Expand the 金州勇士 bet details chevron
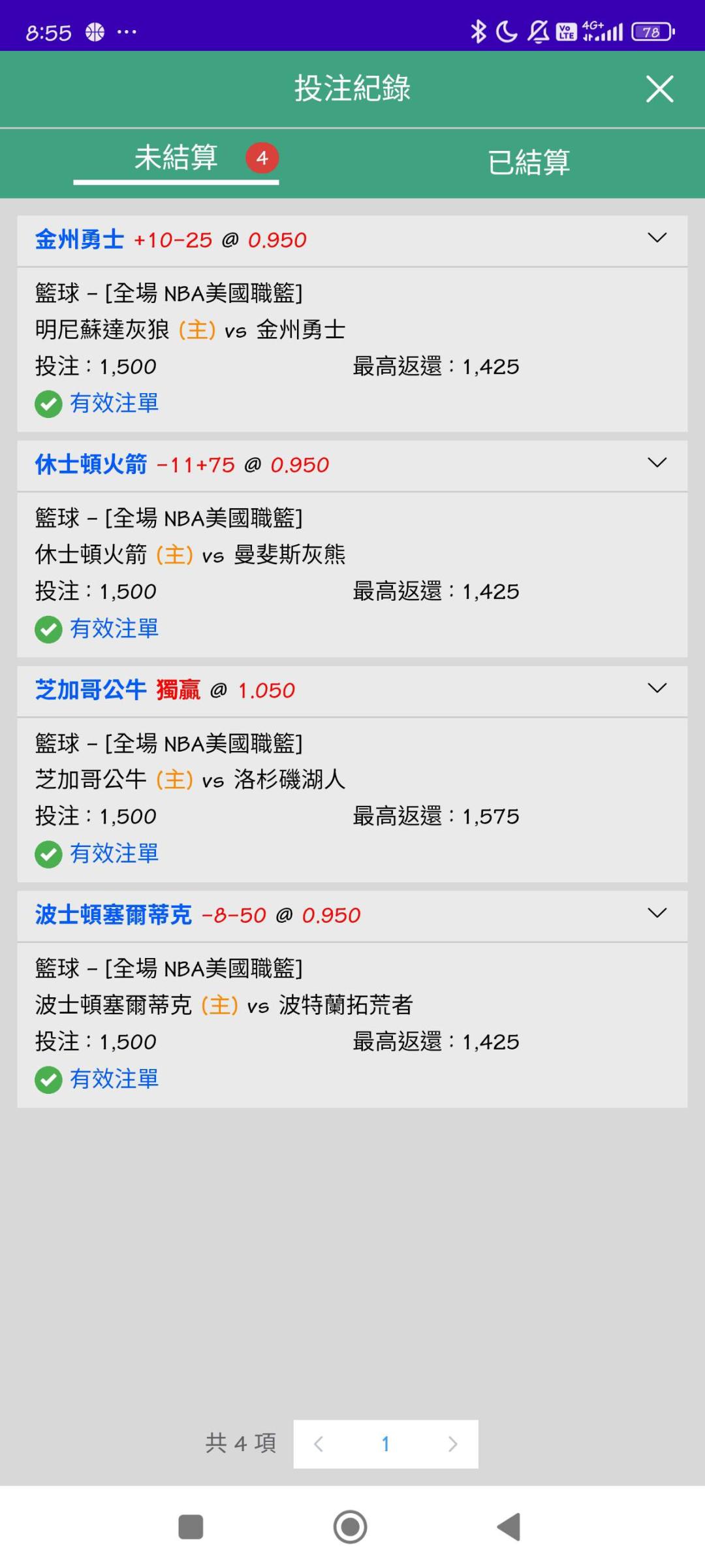The width and height of the screenshot is (705, 1568). tap(657, 238)
